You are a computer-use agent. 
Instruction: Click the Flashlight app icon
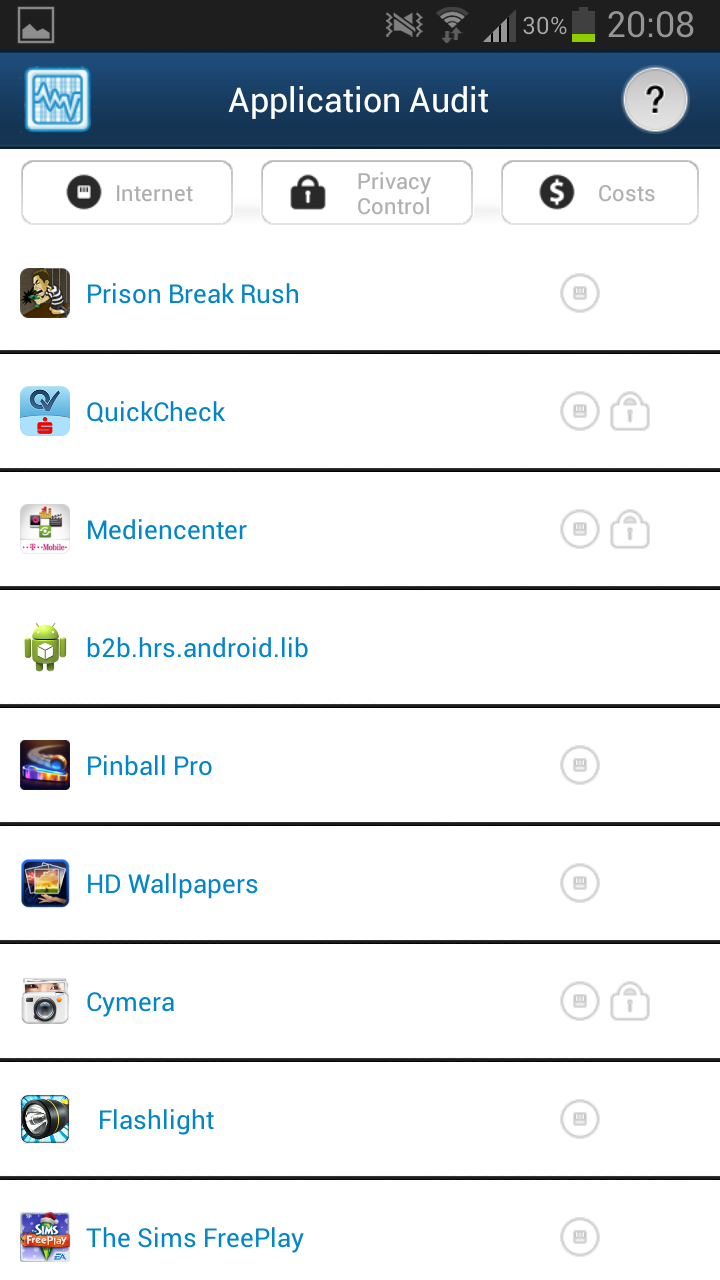click(x=45, y=1120)
